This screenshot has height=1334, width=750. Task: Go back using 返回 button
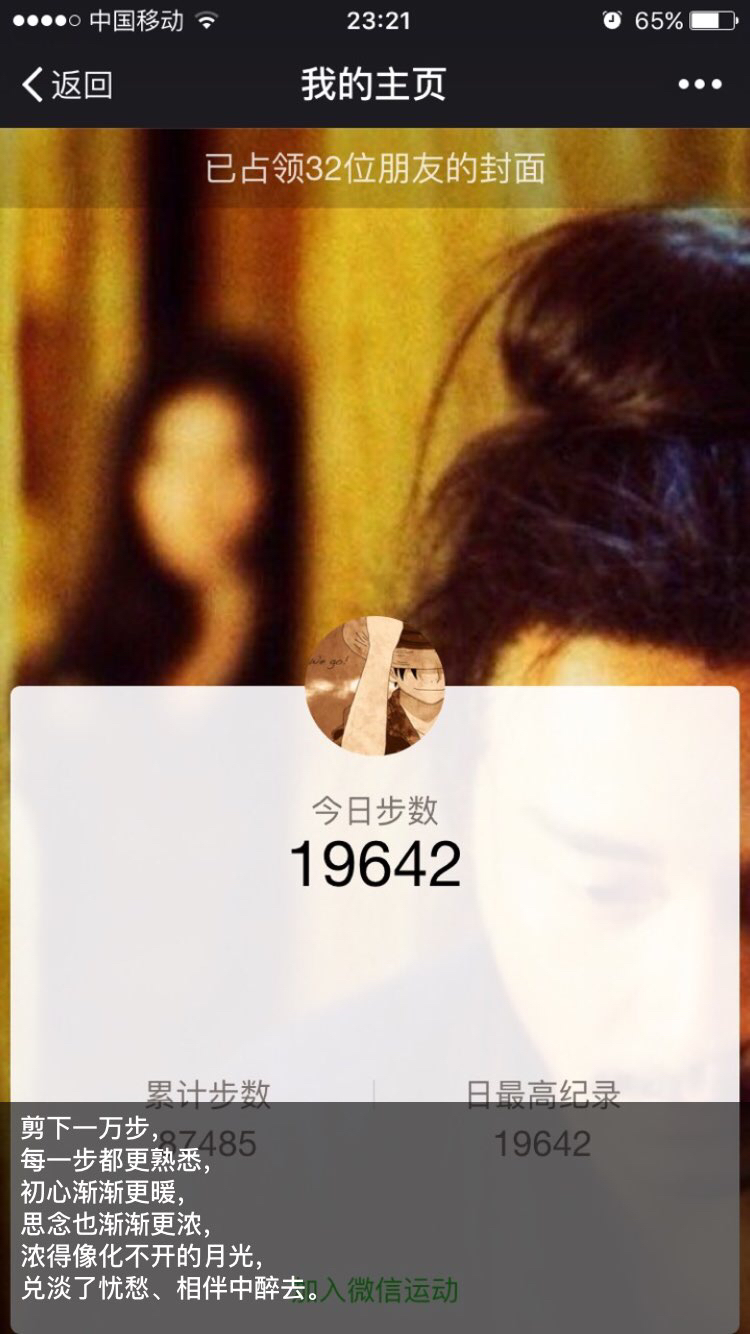(x=67, y=85)
